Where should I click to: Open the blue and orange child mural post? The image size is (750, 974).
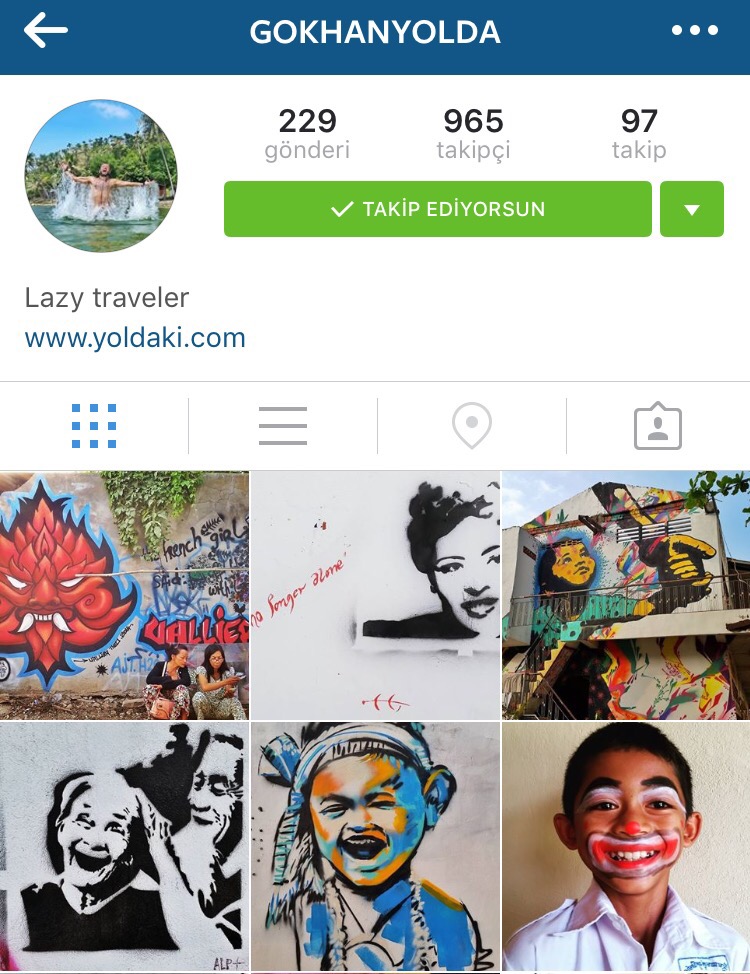pyautogui.click(x=375, y=846)
